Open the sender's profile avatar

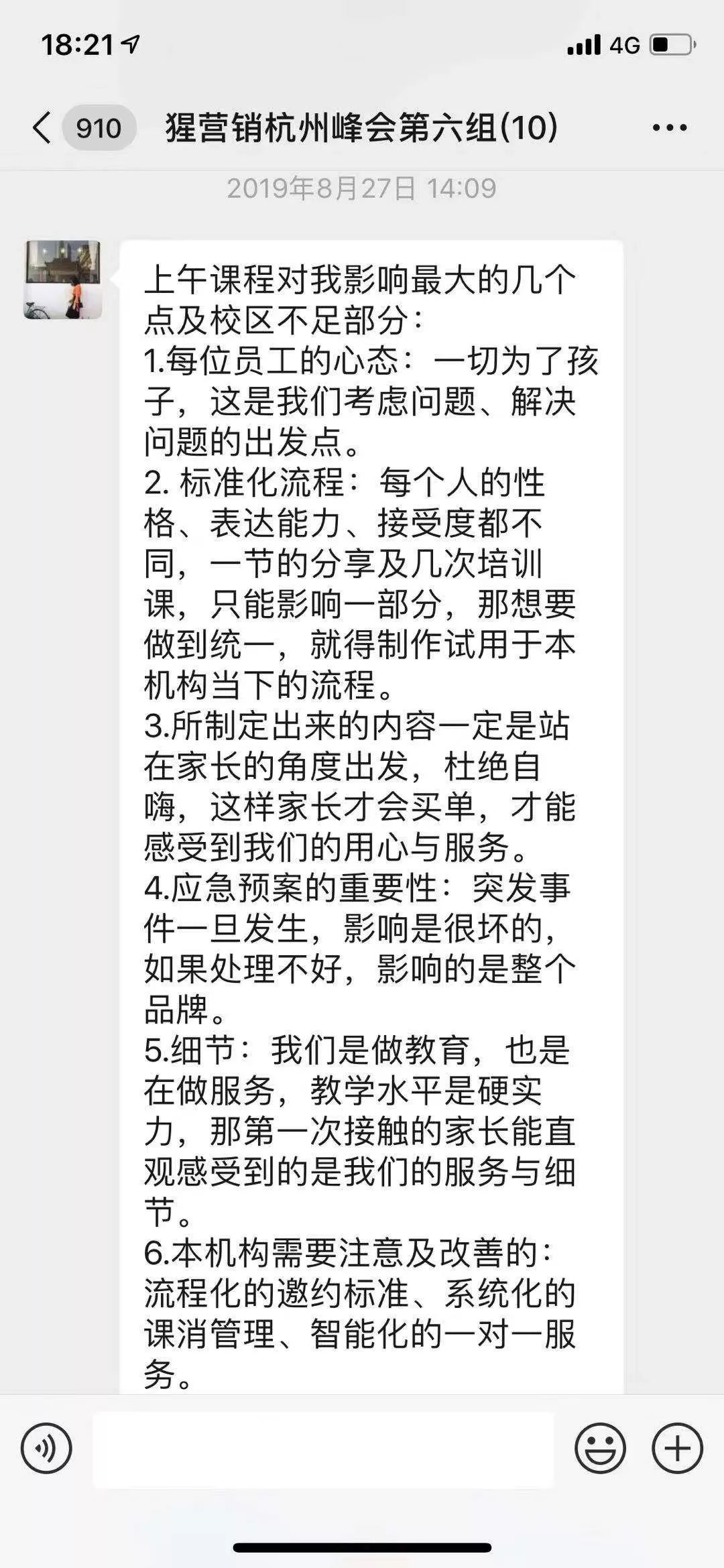[x=63, y=280]
